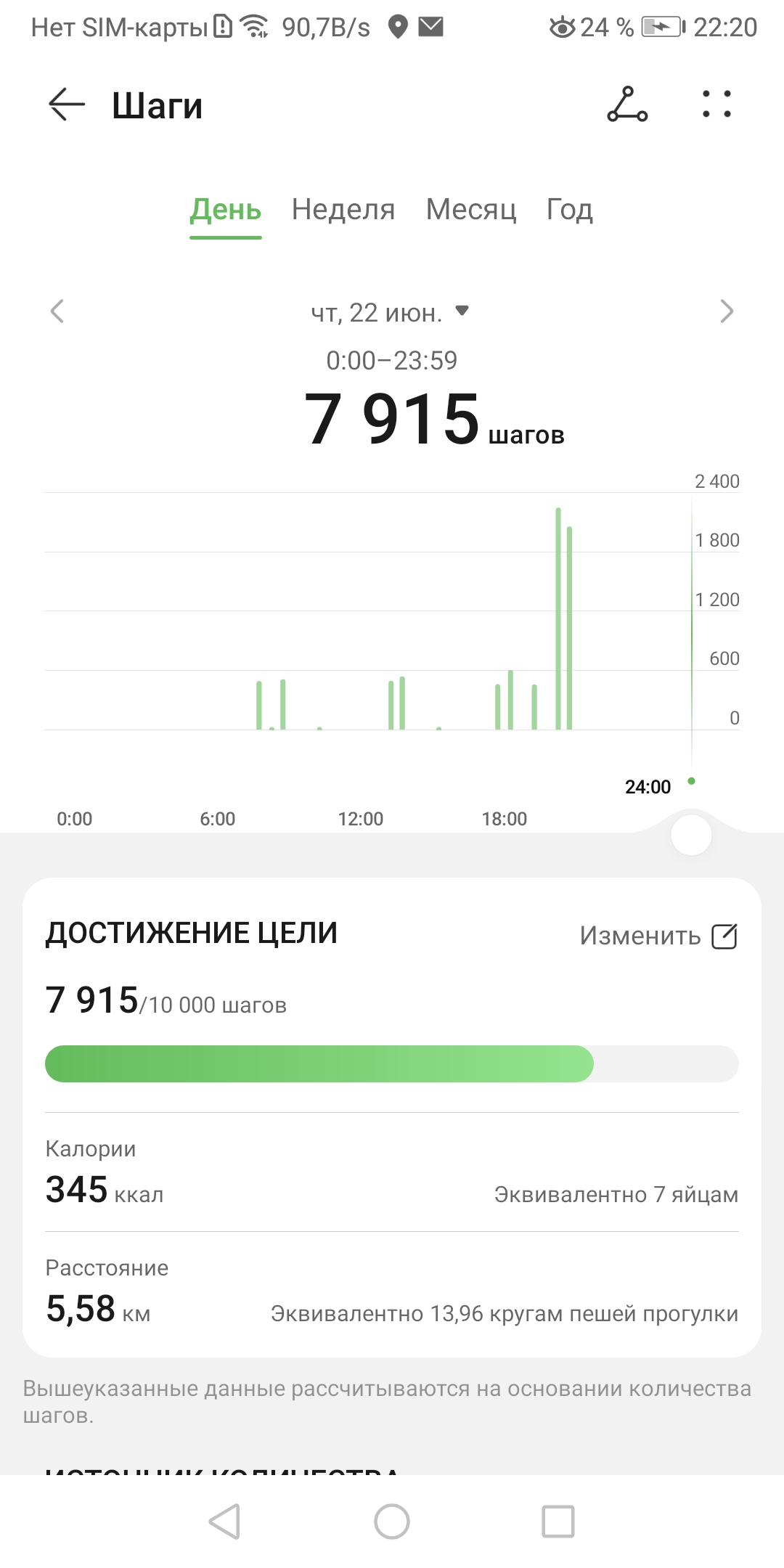Tap Изменить to edit step goal

(658, 936)
